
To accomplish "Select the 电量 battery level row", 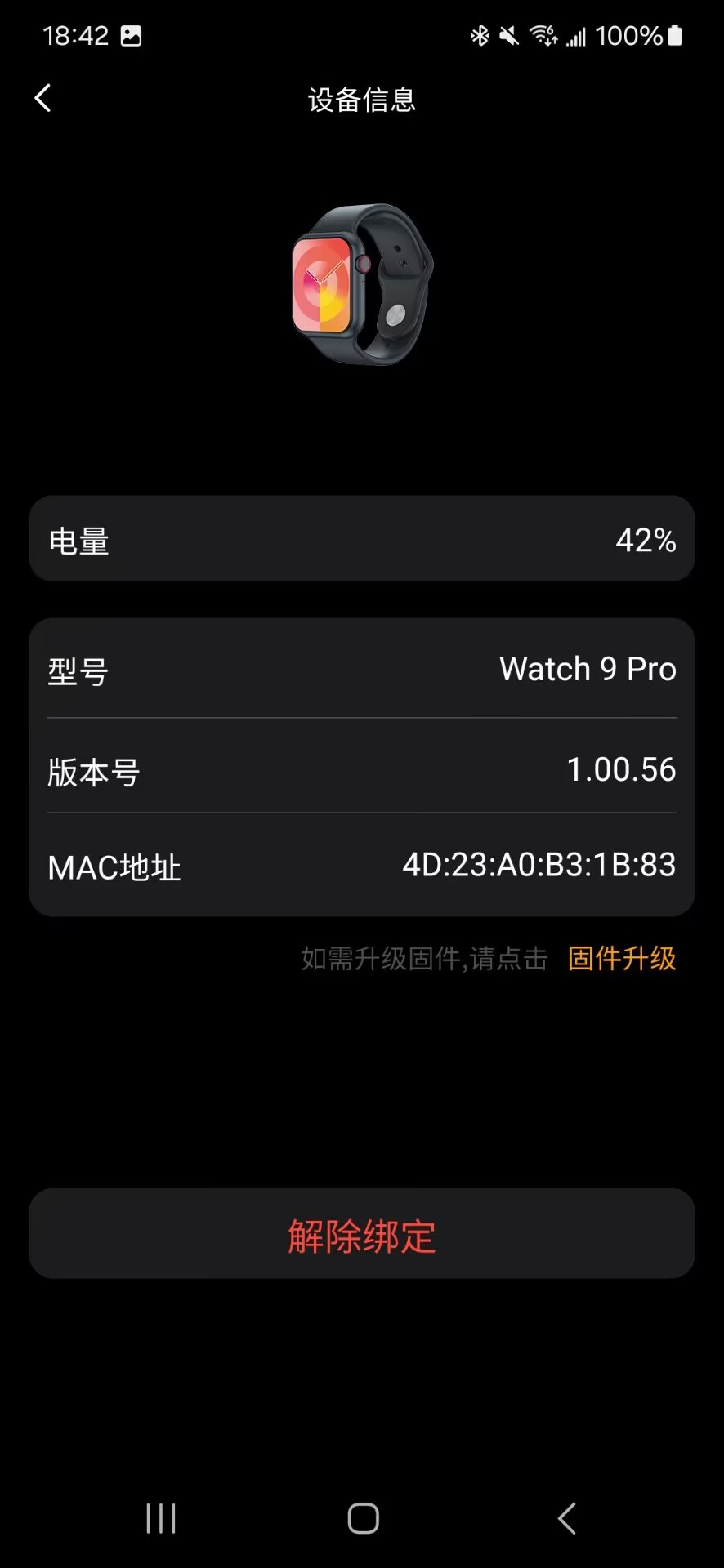I will [x=362, y=539].
